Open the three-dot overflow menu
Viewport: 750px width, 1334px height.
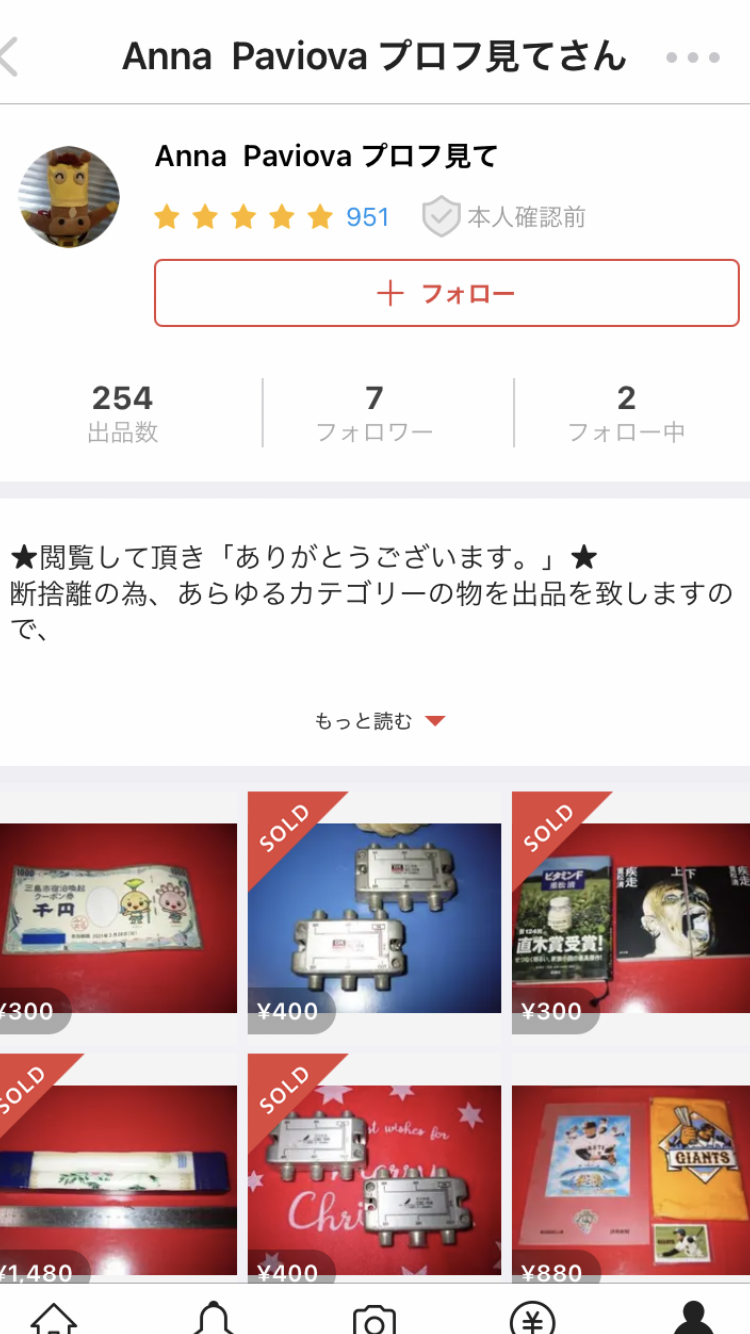pos(693,57)
